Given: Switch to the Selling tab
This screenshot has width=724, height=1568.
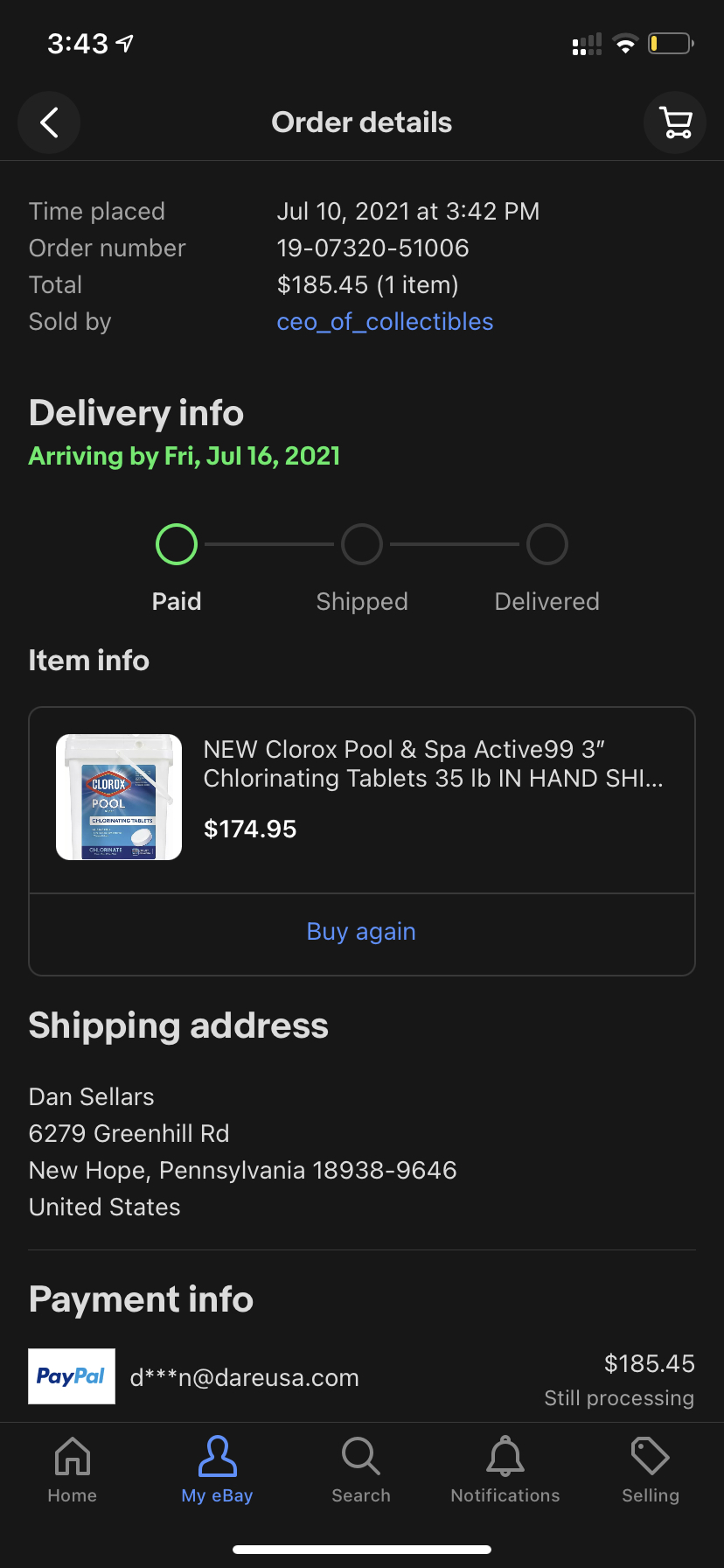Looking at the screenshot, I should click(651, 1470).
